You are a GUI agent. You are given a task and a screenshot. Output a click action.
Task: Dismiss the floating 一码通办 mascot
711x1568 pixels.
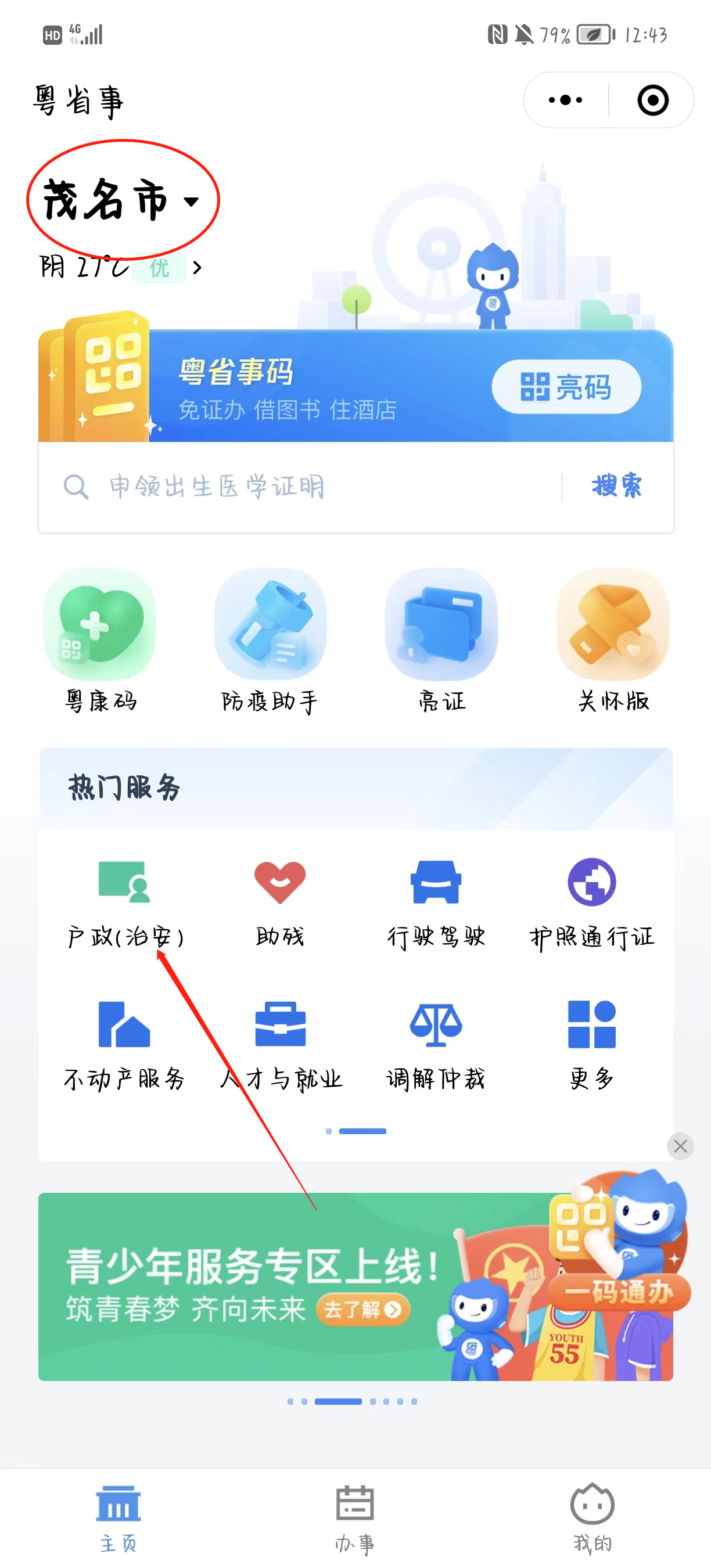(x=680, y=1147)
